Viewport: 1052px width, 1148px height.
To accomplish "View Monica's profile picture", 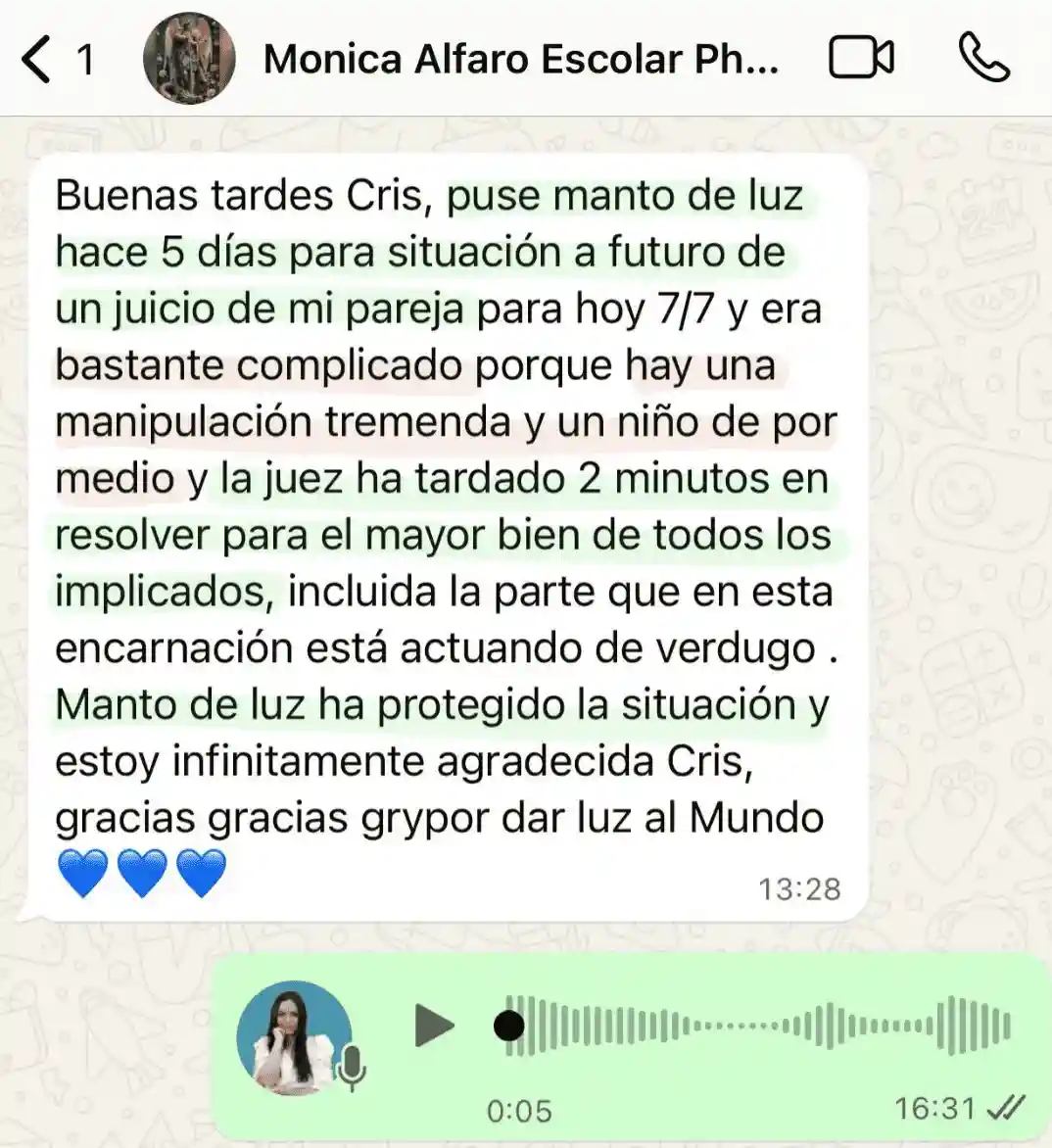I will (x=189, y=59).
